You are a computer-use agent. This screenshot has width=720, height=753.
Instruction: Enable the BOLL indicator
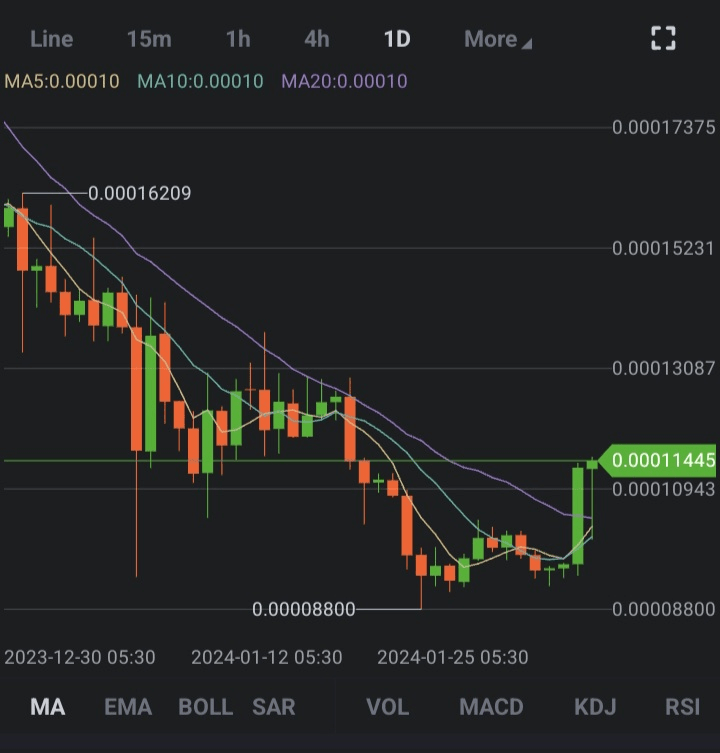tap(205, 707)
